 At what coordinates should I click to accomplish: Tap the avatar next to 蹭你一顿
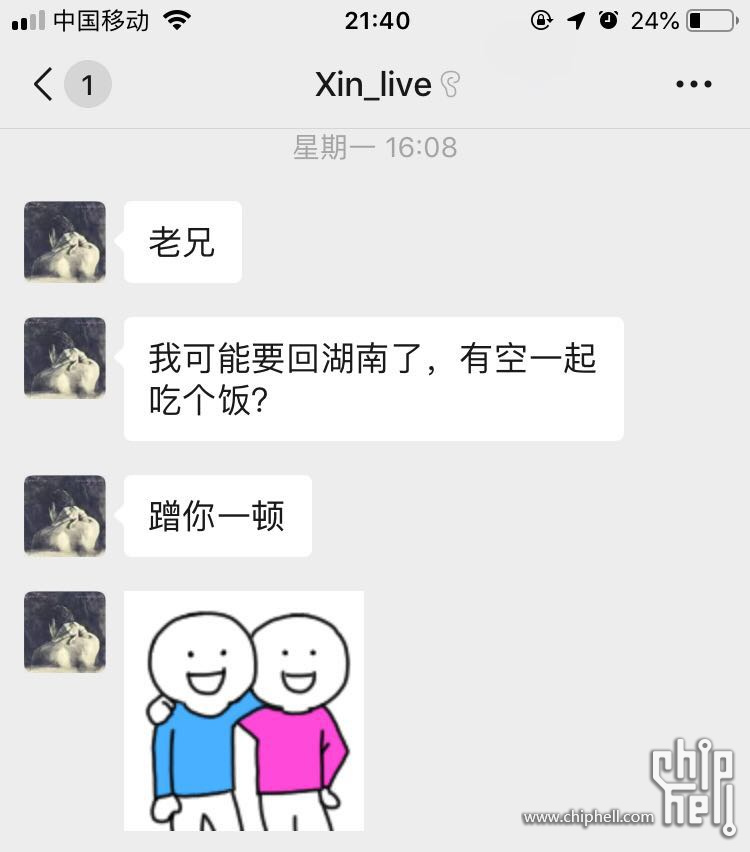[65, 516]
